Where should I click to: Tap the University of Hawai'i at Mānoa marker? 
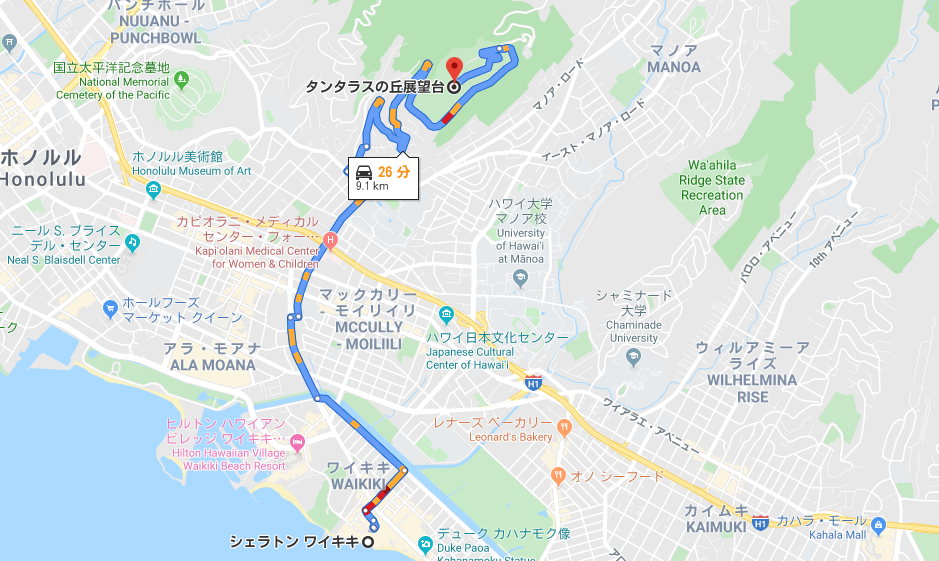point(519,276)
